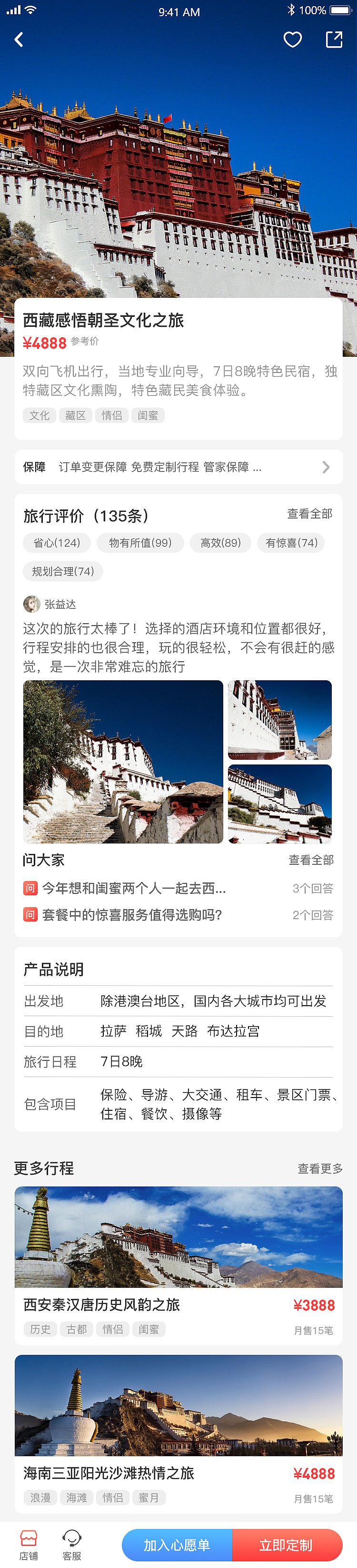Viewport: 357px width, 1568px height.
Task: Start customizing with 立即定制
Action: pos(287,1545)
